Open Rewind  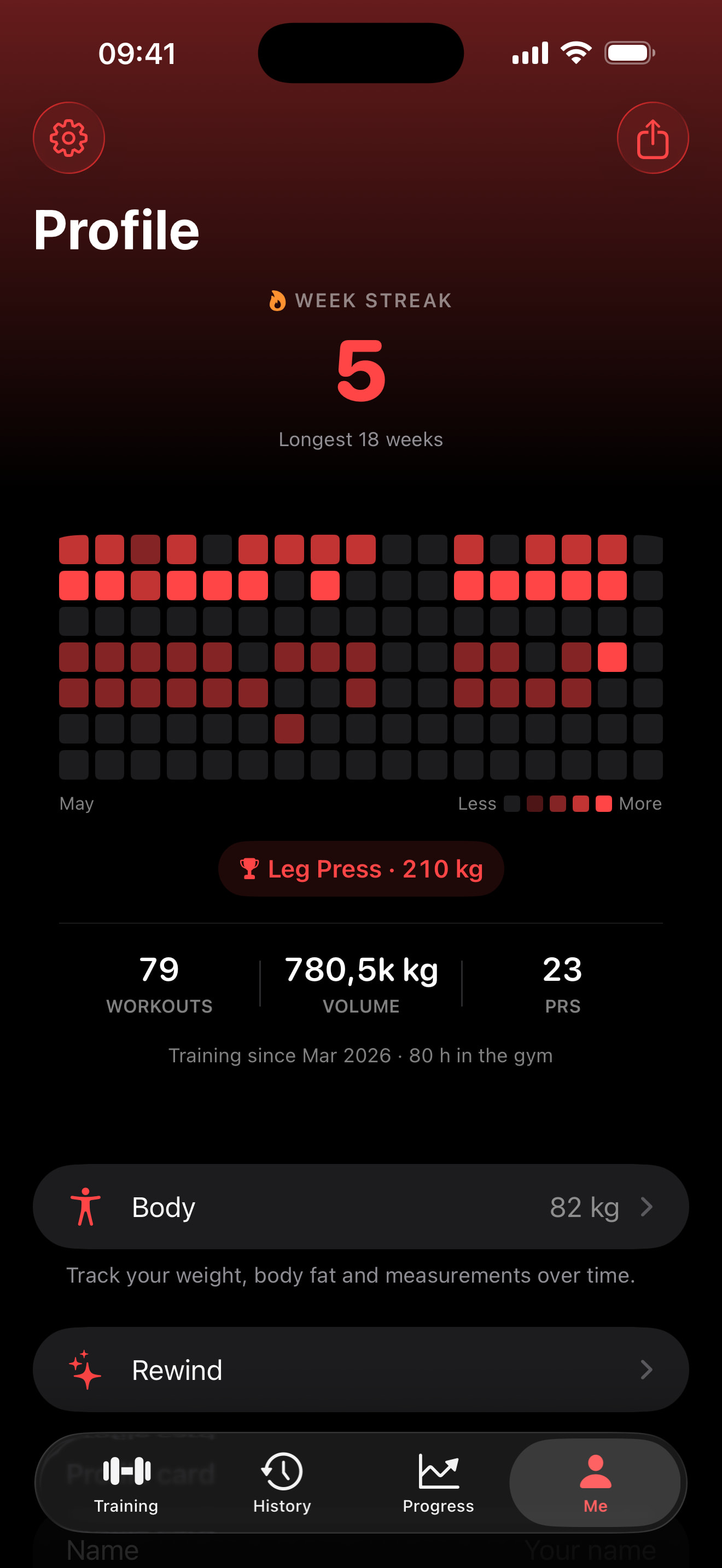(x=361, y=1370)
